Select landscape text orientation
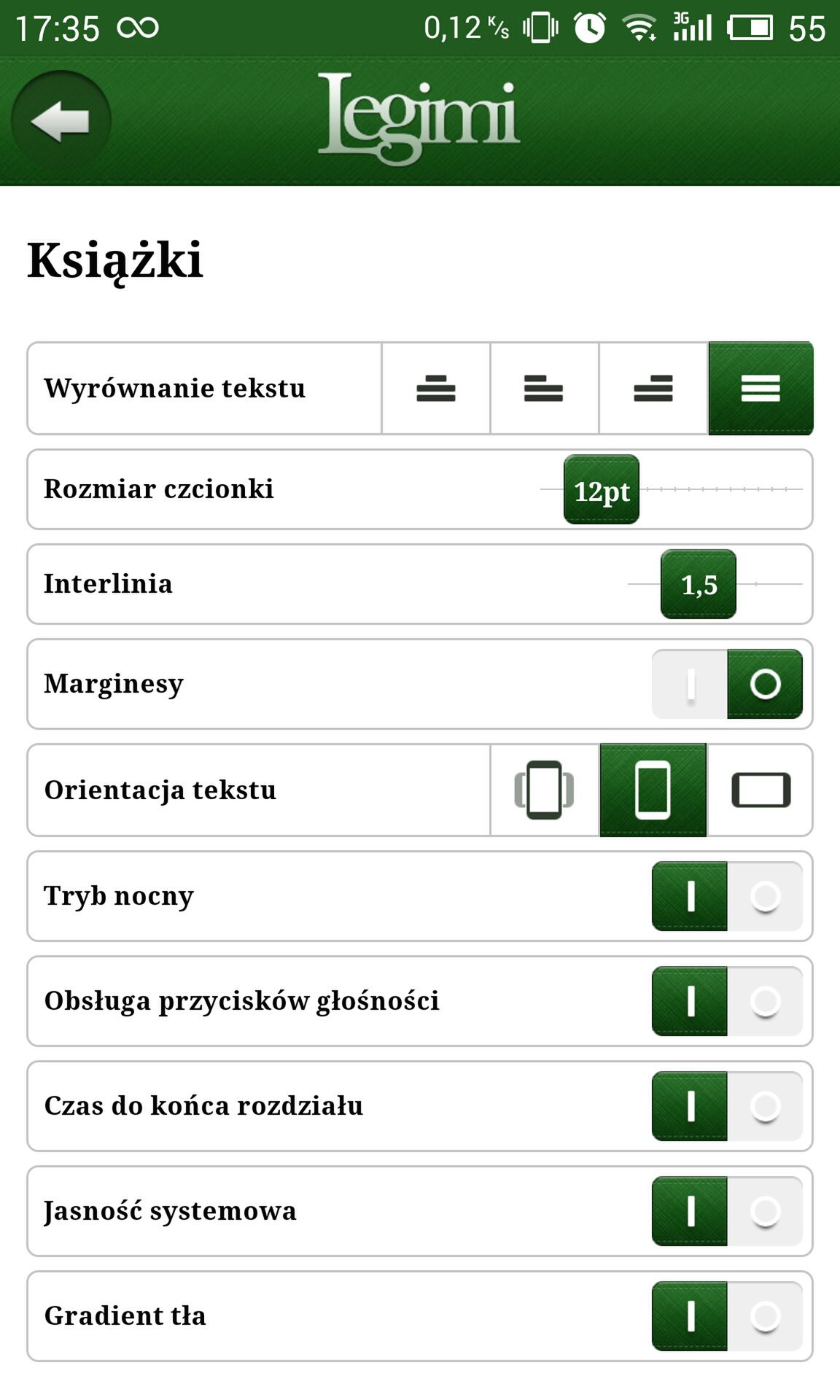Viewport: 840px width, 1400px height. pos(761,790)
